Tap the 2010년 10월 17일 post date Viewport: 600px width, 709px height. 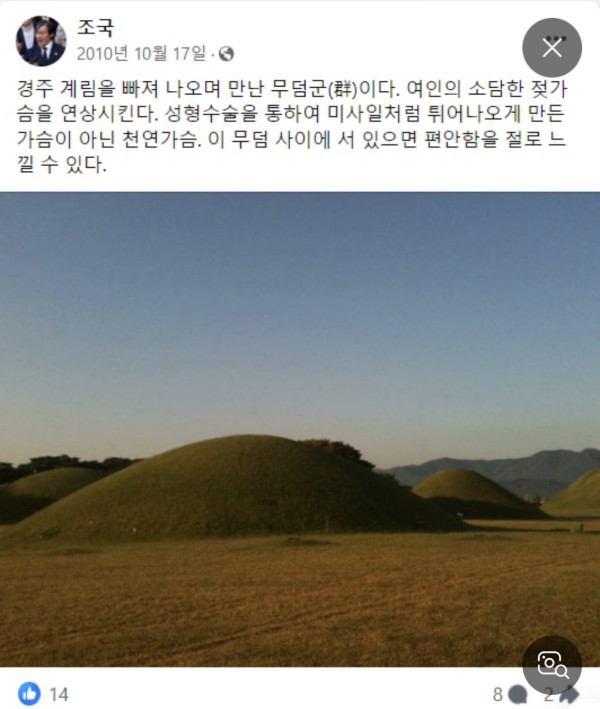(141, 54)
